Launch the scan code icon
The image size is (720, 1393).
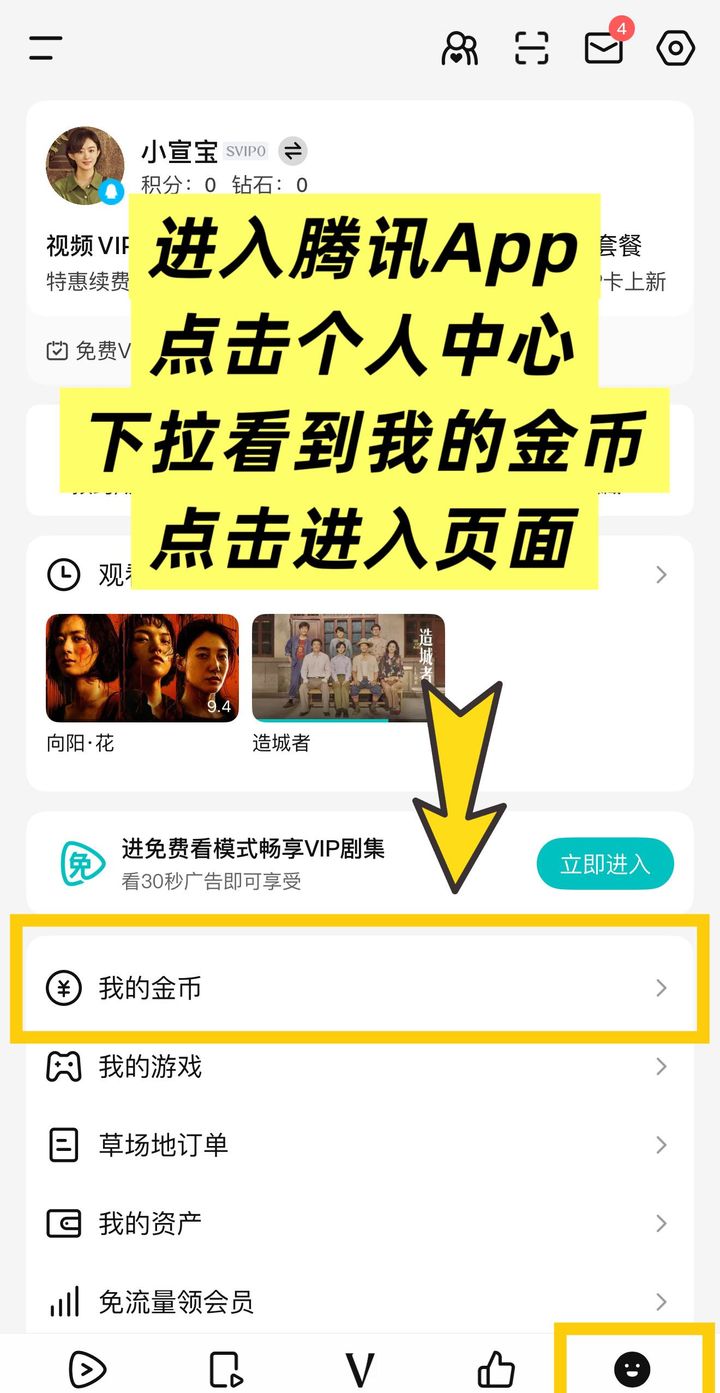532,48
